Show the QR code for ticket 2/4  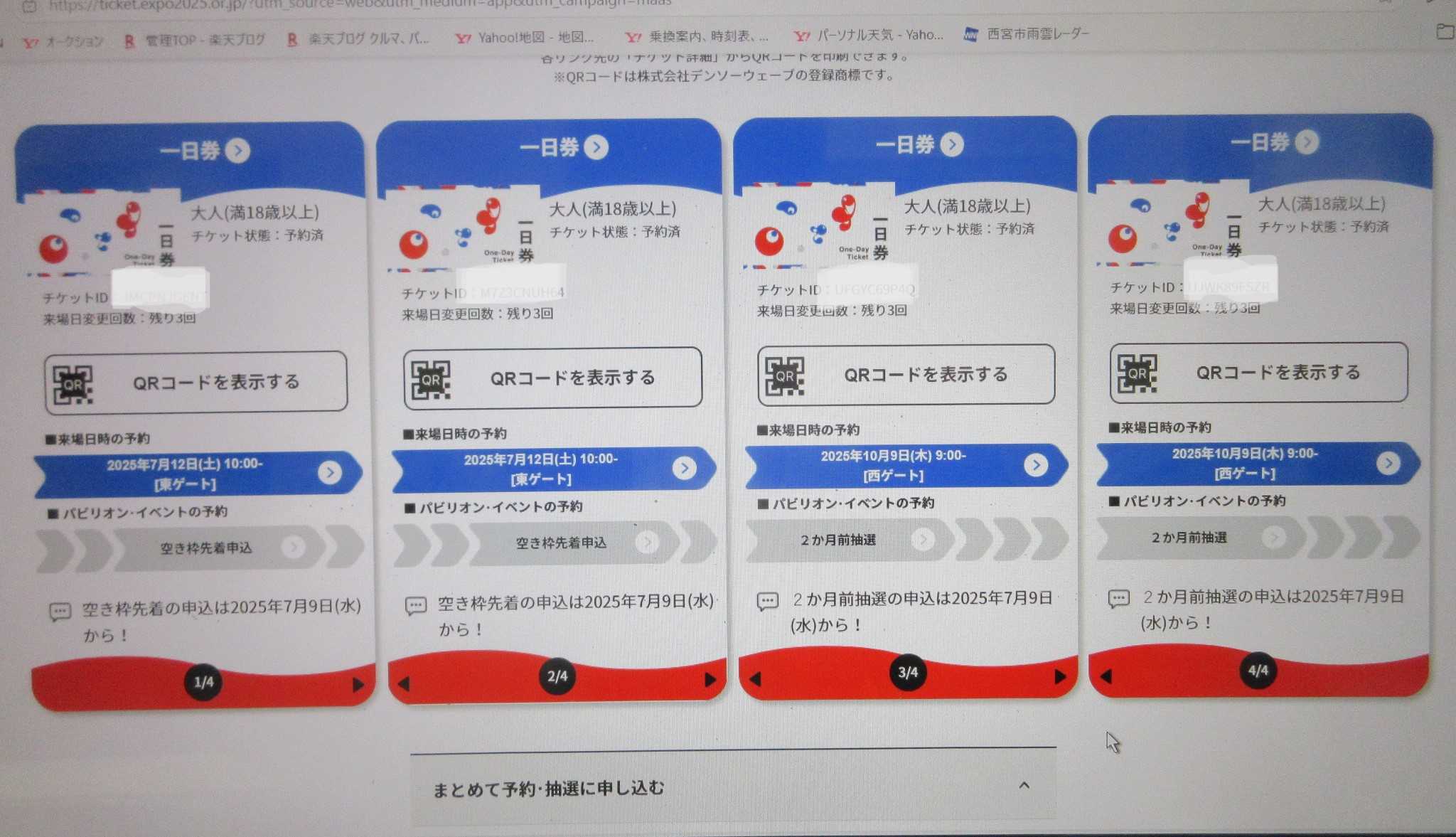tap(552, 378)
